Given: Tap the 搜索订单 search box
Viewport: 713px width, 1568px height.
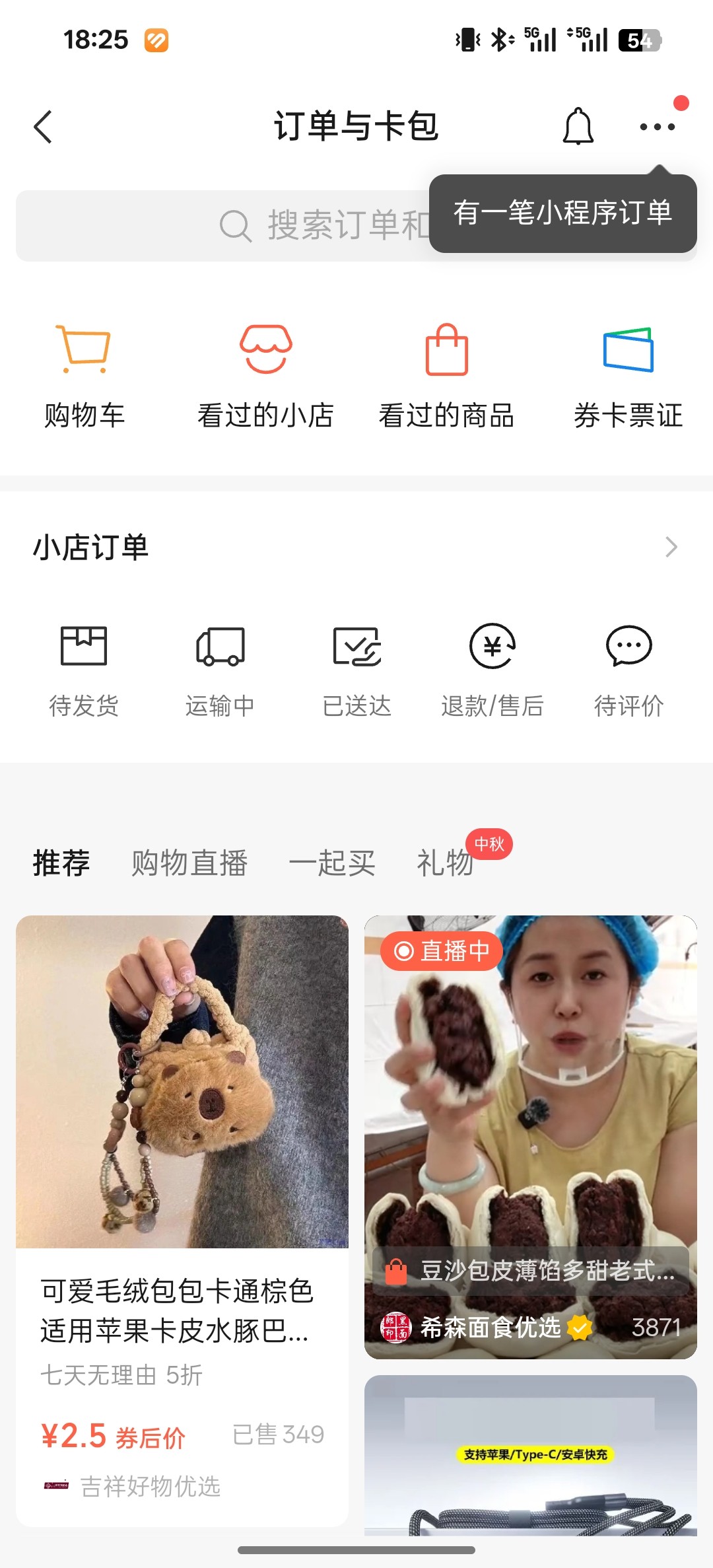Looking at the screenshot, I should (x=224, y=226).
